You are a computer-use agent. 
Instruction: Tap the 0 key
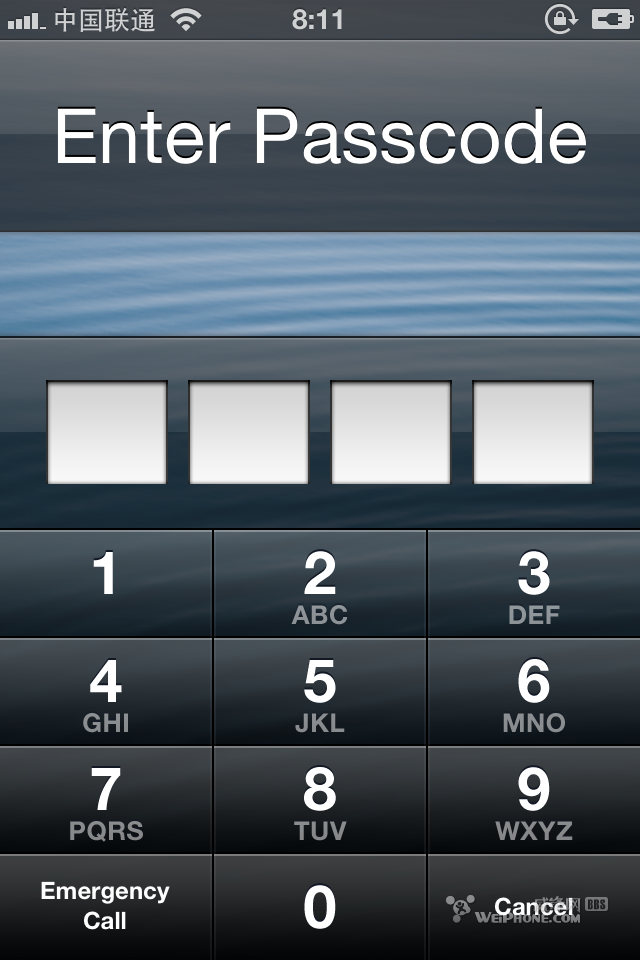pyautogui.click(x=320, y=907)
